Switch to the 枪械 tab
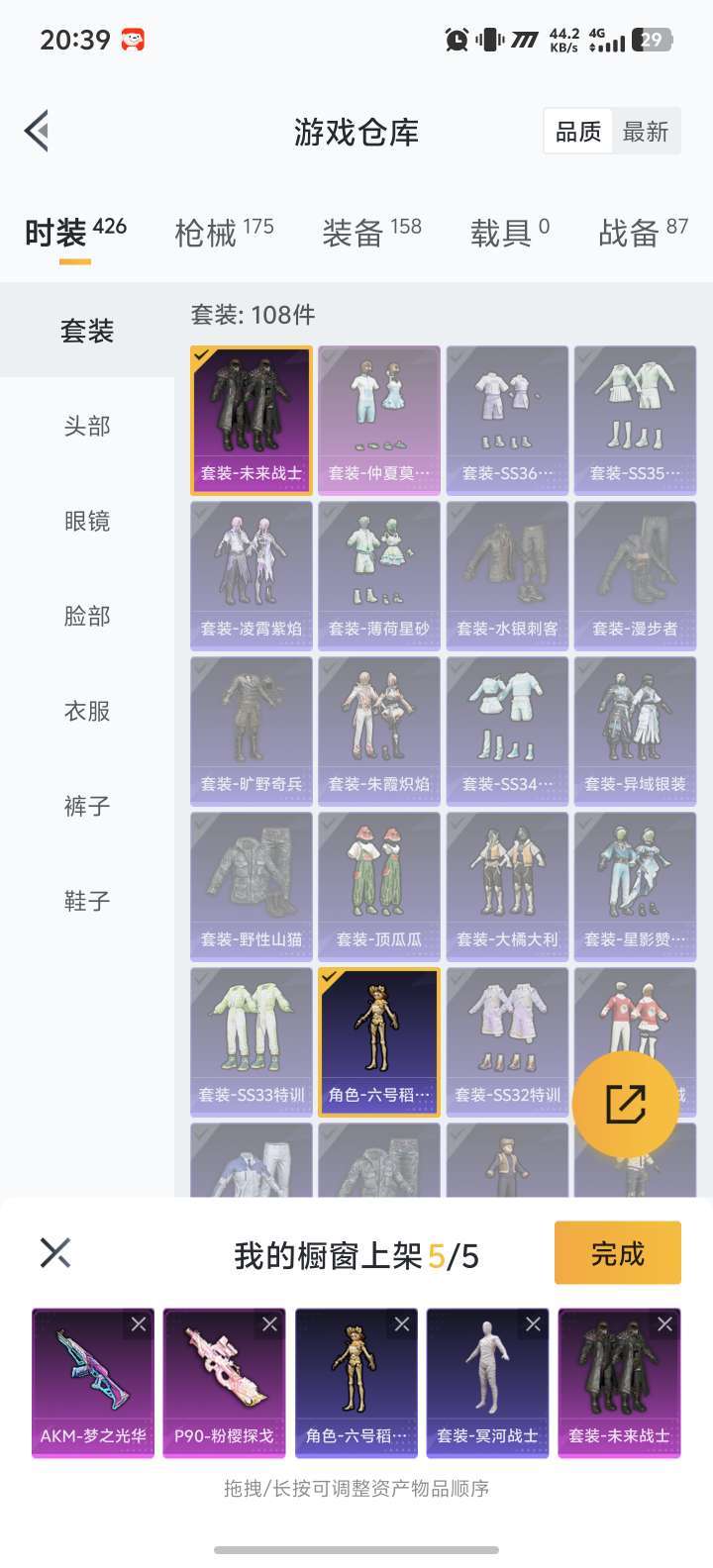713x1568 pixels. [224, 233]
